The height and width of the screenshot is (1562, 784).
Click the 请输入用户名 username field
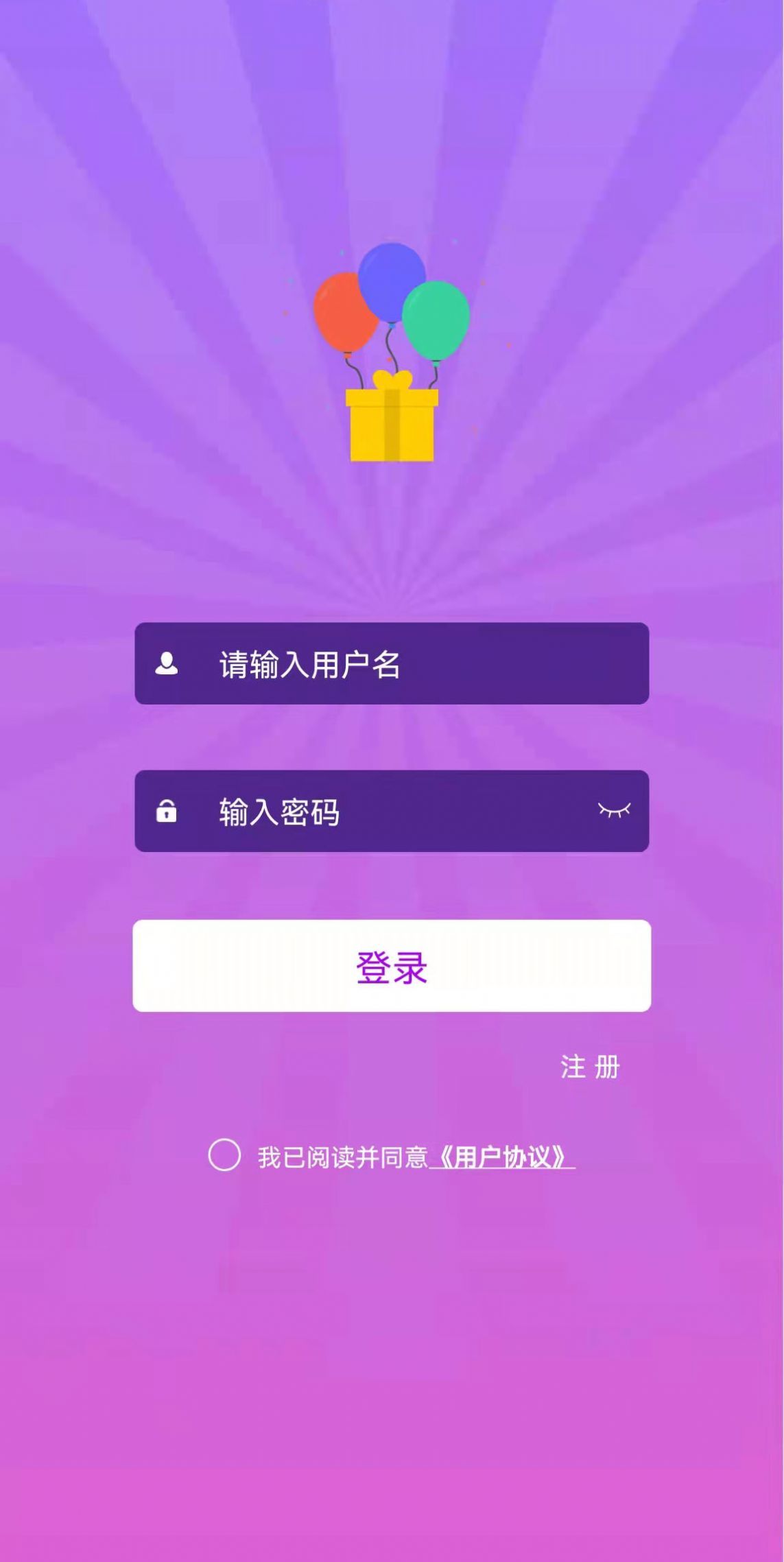pyautogui.click(x=391, y=664)
